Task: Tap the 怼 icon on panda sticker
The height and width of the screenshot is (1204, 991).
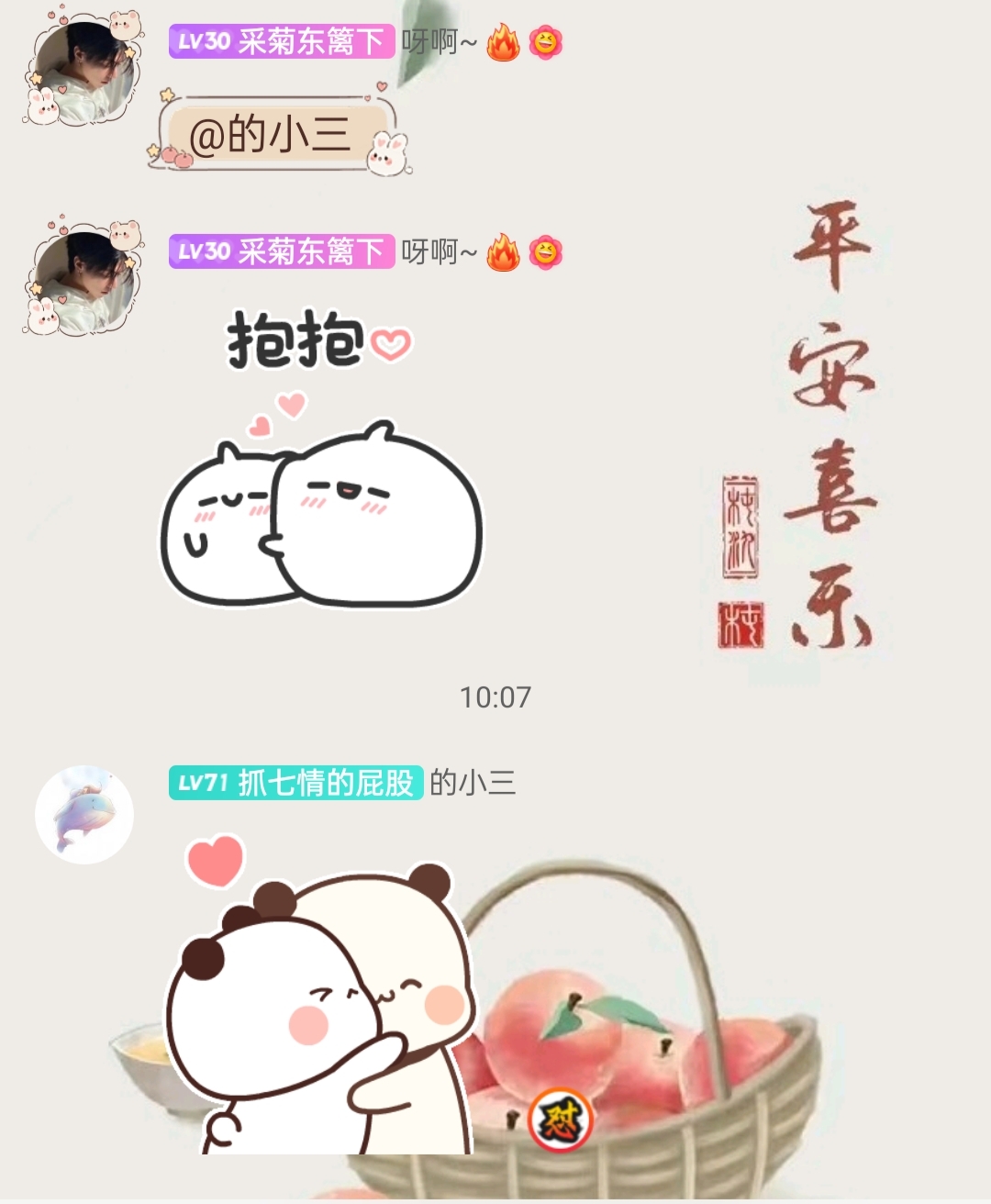Action: [x=561, y=1120]
